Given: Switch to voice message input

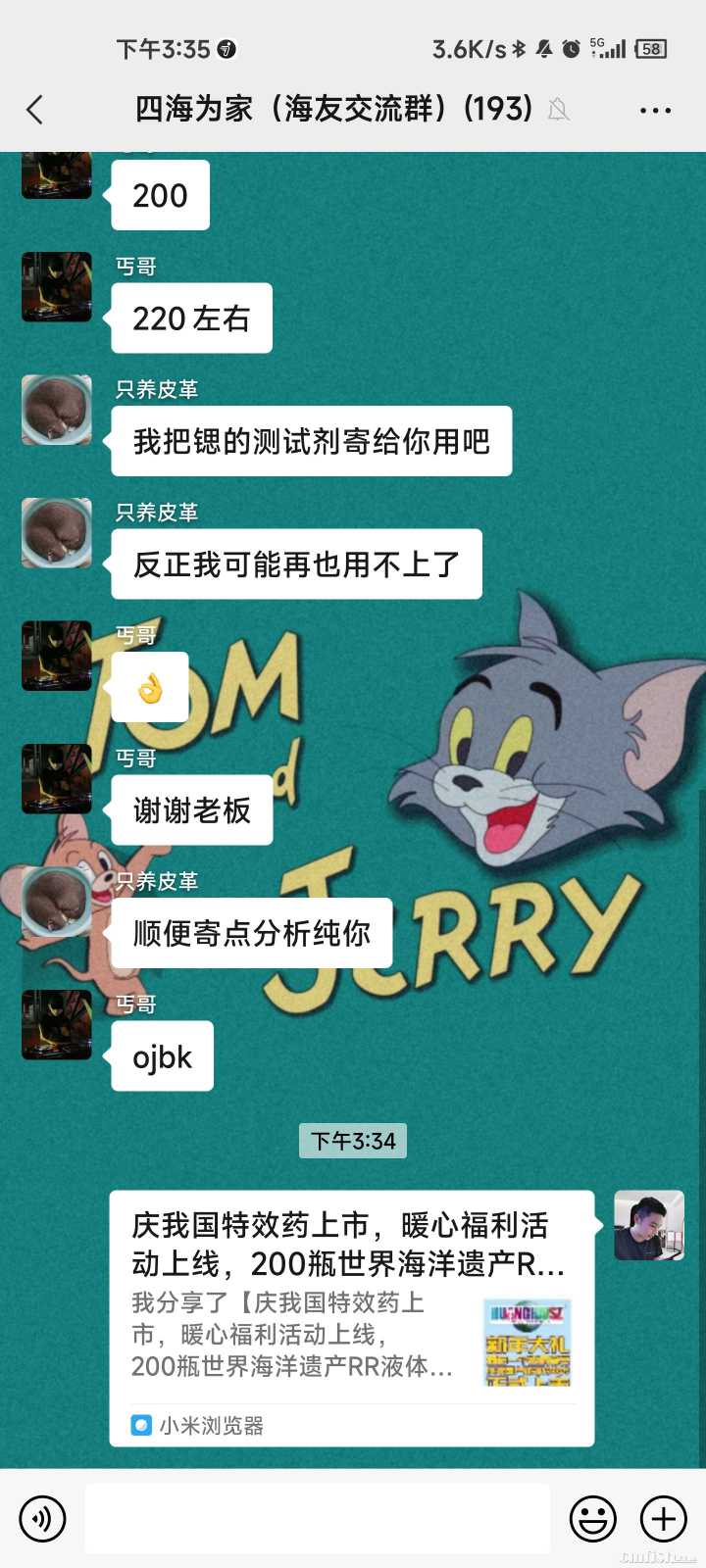Looking at the screenshot, I should click(42, 1519).
